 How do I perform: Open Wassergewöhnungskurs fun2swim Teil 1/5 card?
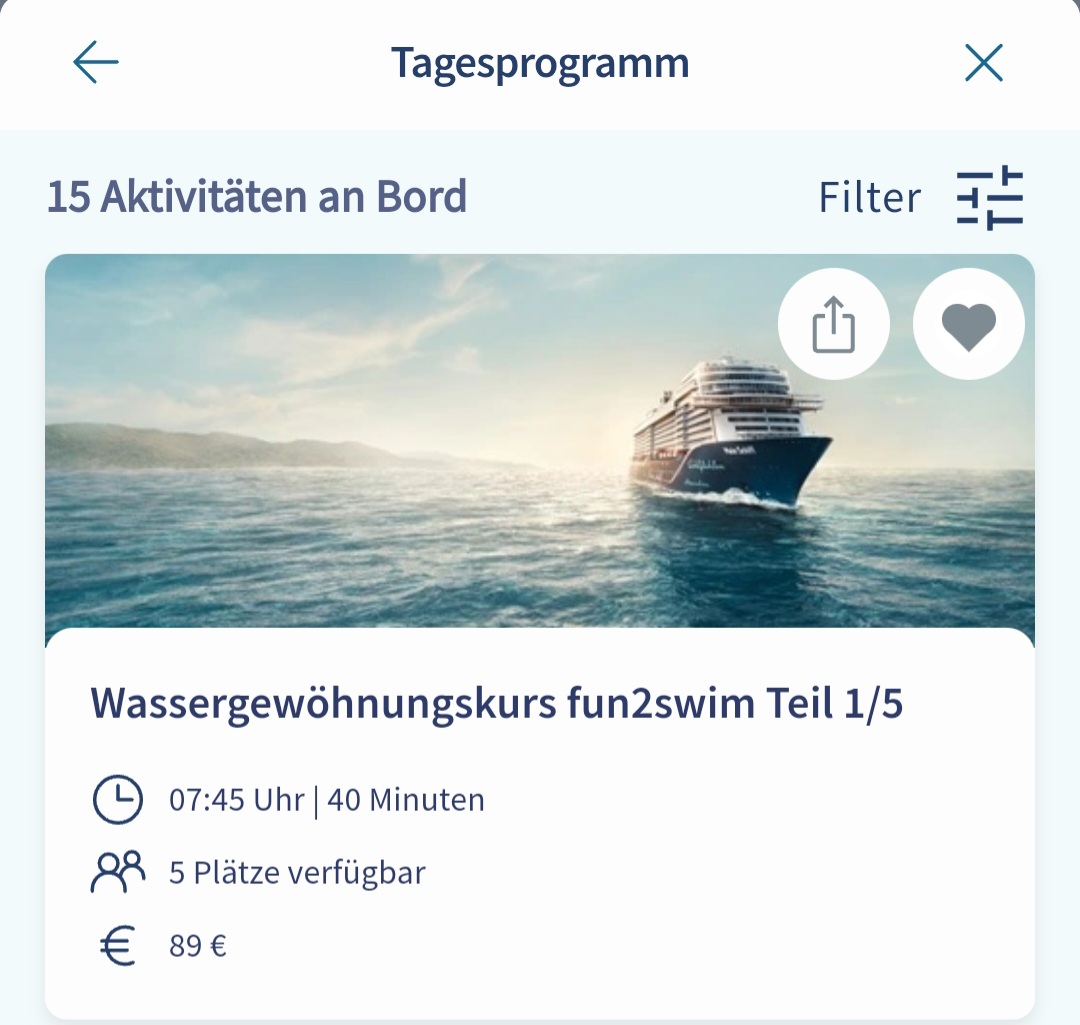click(497, 705)
